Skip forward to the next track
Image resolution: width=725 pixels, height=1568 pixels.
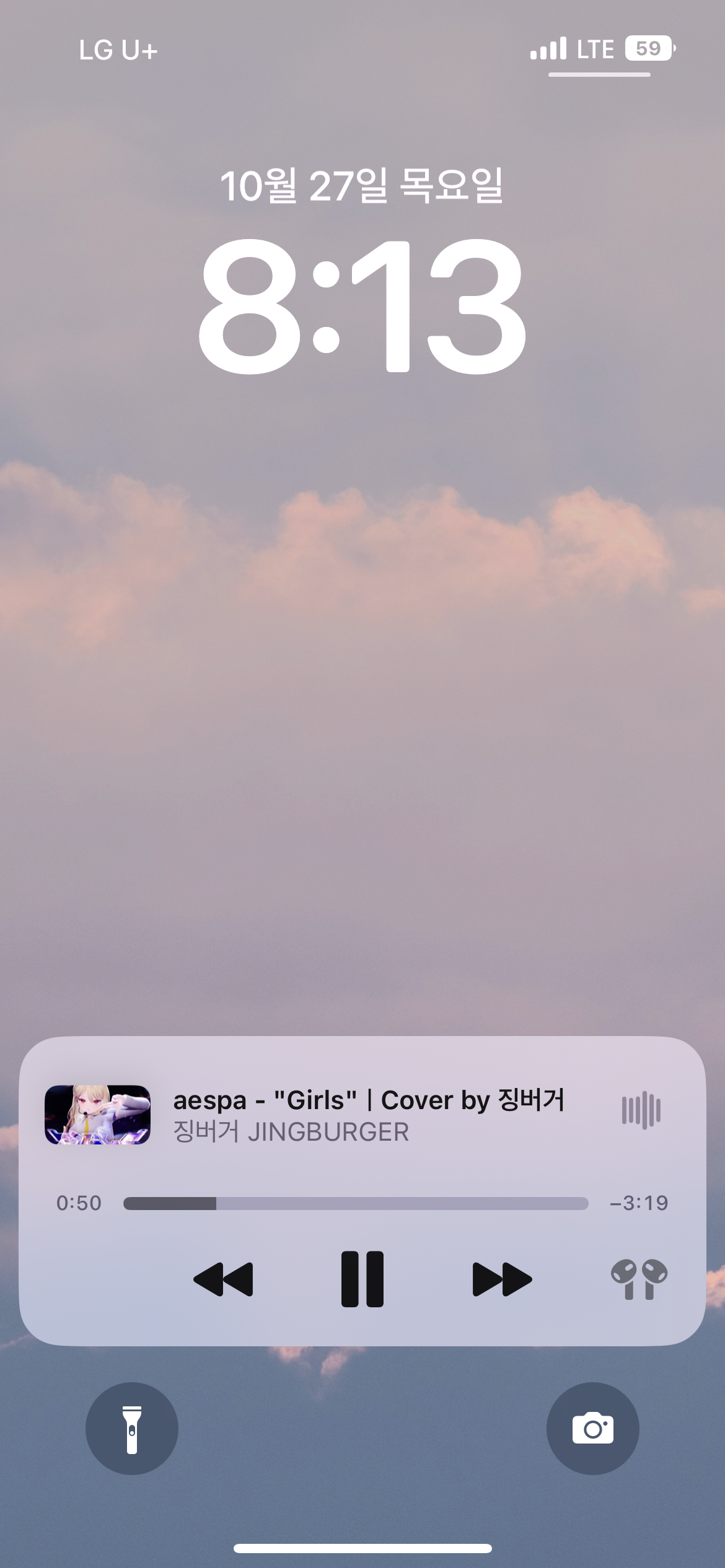(x=502, y=1279)
